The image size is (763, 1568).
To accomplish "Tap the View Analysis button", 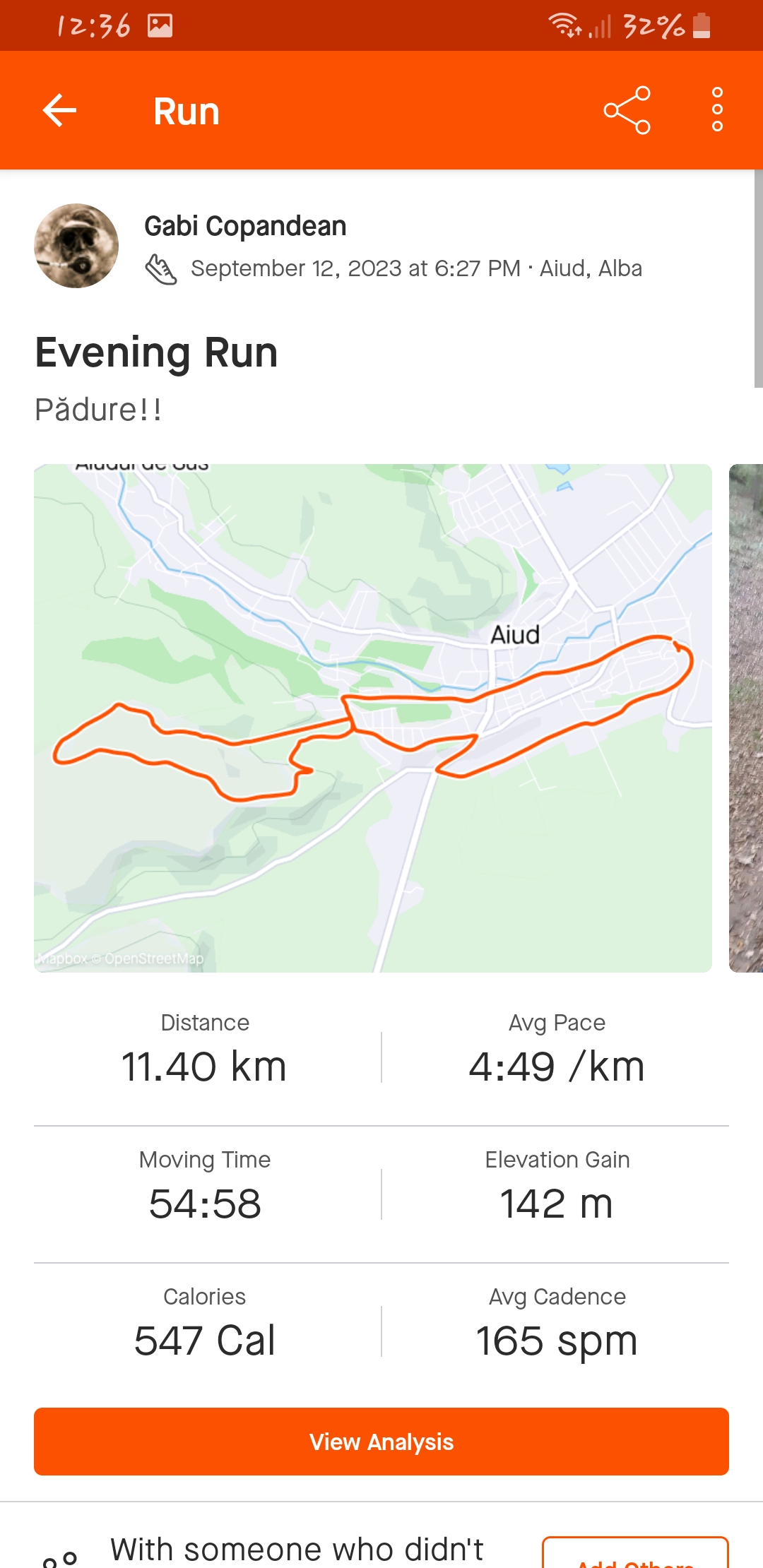I will coord(381,1442).
